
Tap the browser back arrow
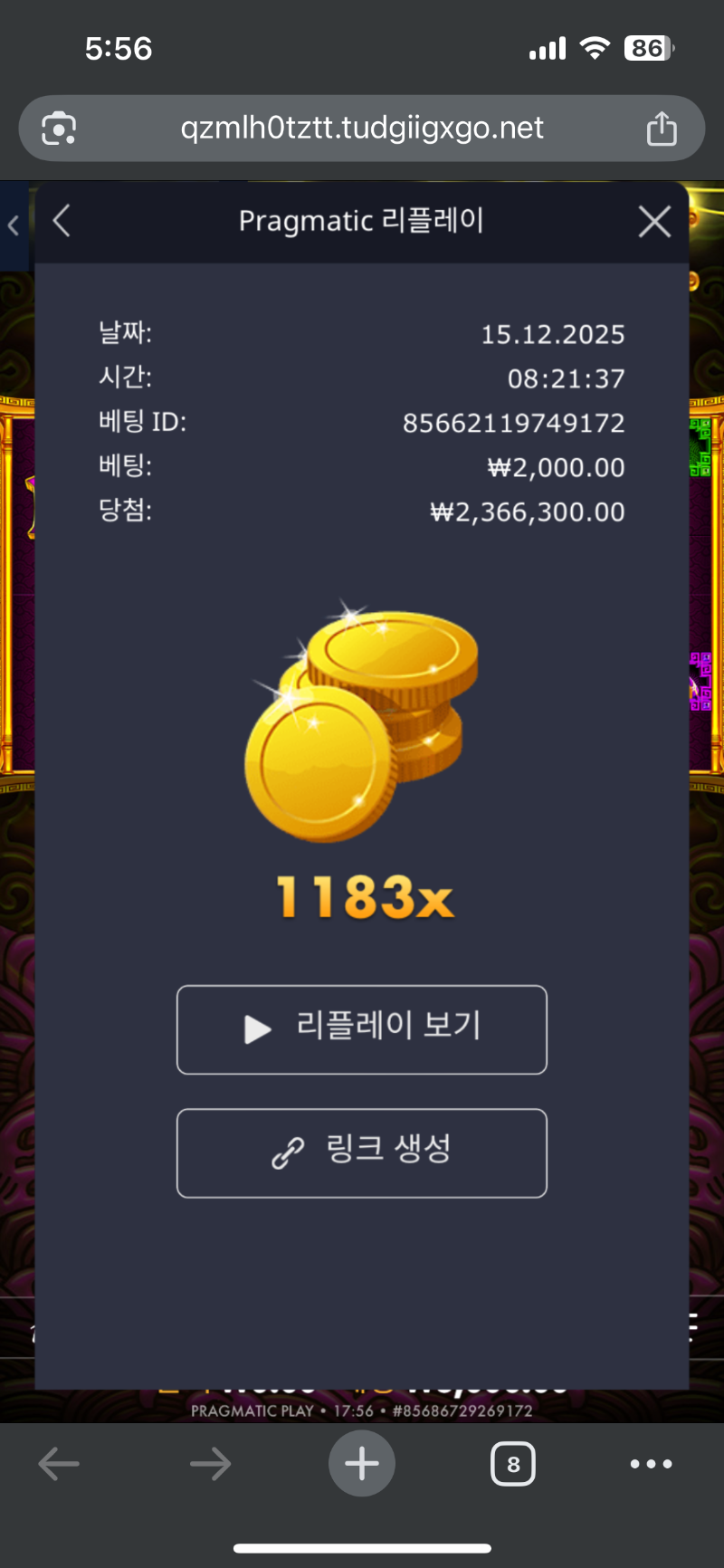pos(58,1463)
